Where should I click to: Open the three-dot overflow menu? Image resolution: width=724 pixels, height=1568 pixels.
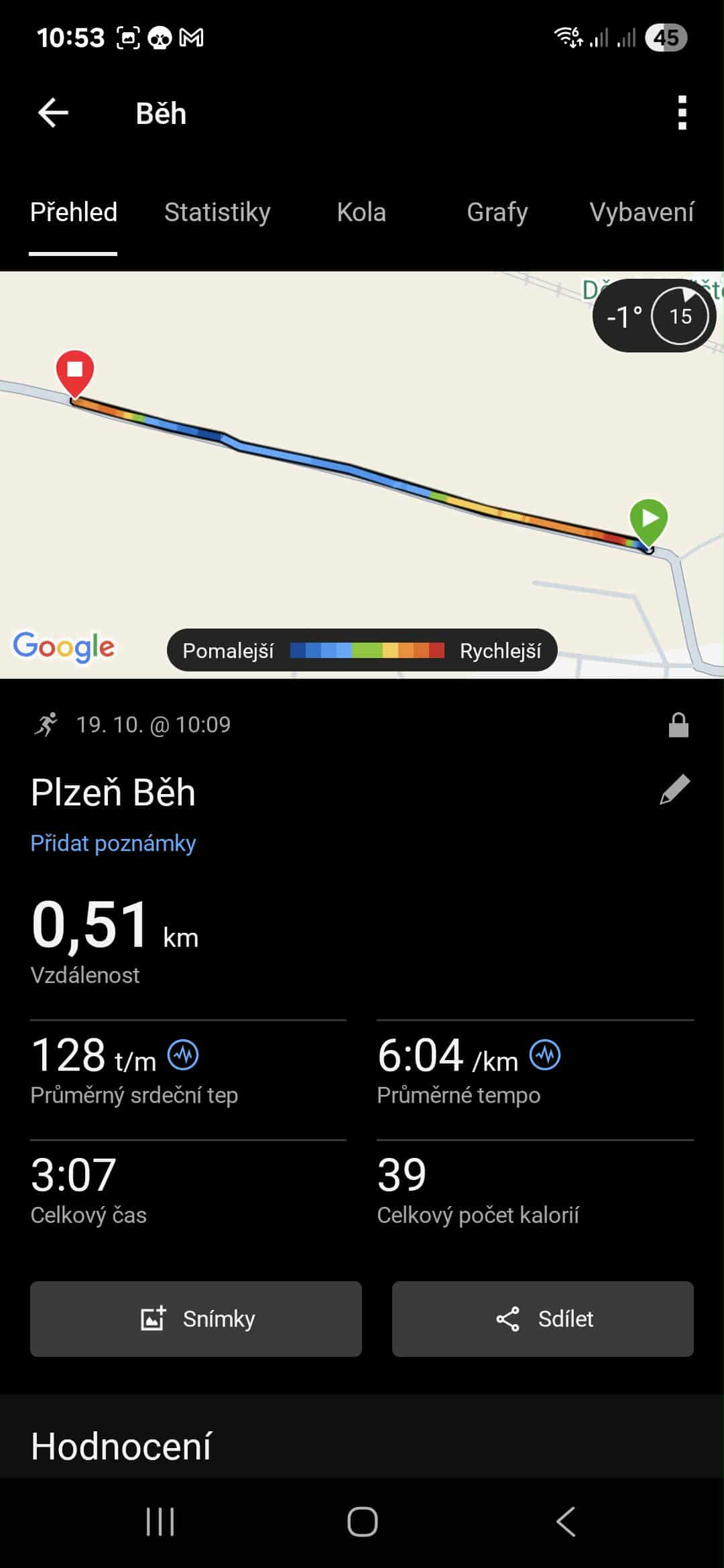tap(682, 113)
